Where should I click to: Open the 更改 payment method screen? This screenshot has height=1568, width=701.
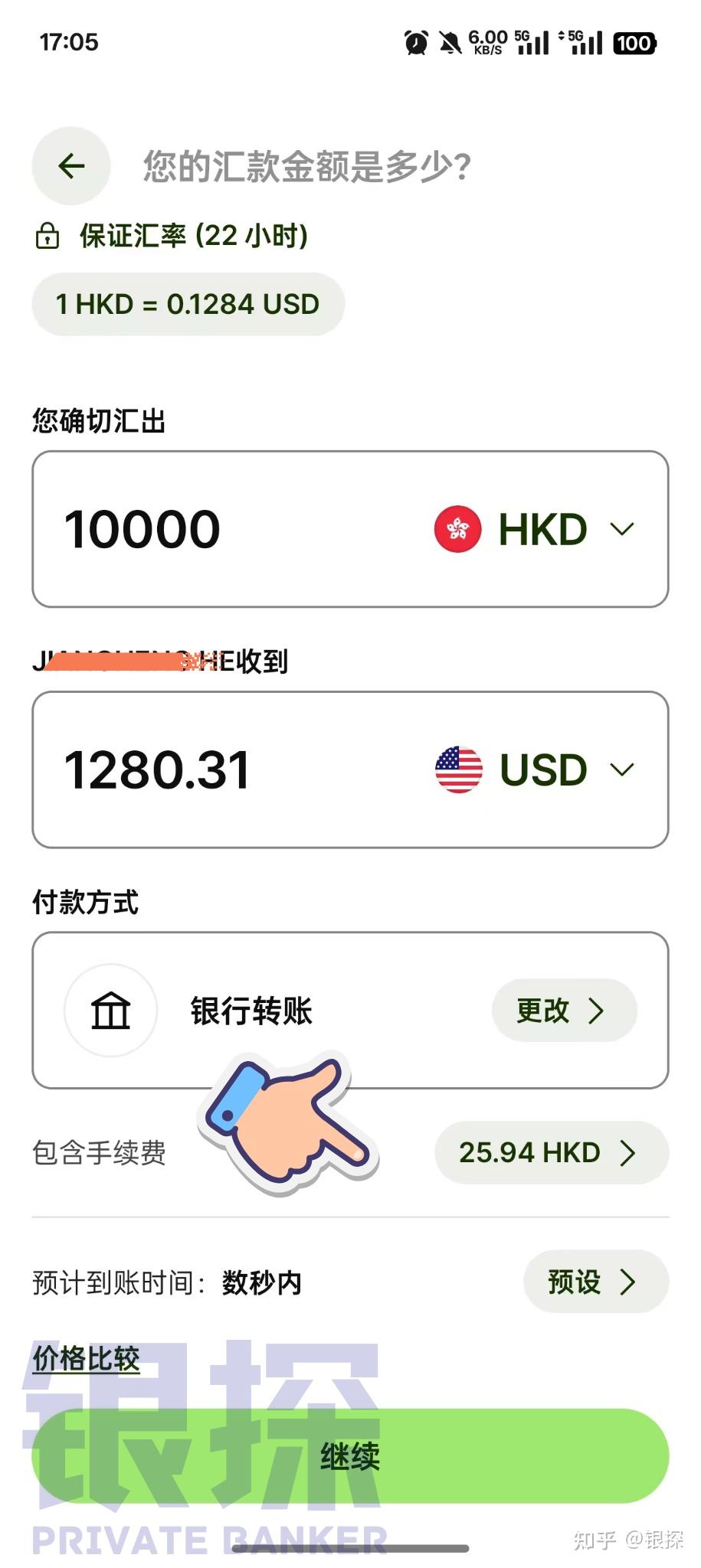coord(564,1011)
